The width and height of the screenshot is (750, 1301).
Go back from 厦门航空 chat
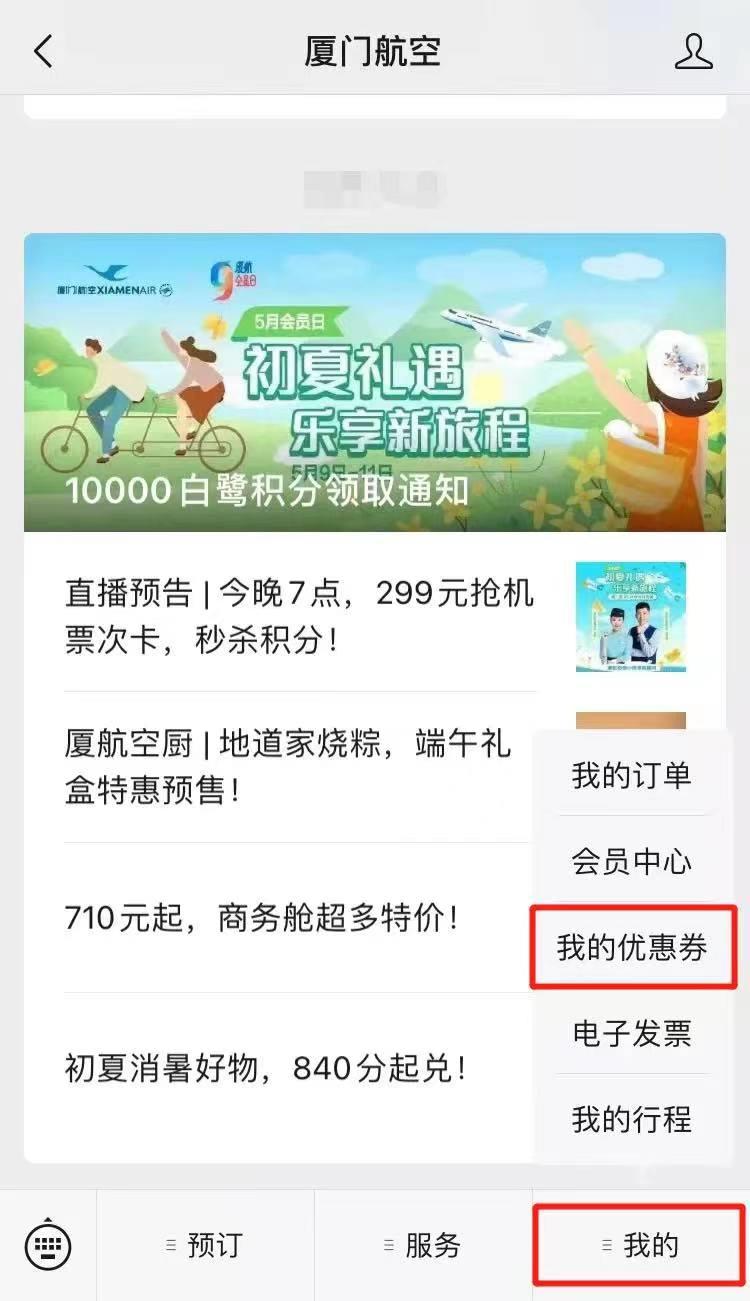[43, 51]
